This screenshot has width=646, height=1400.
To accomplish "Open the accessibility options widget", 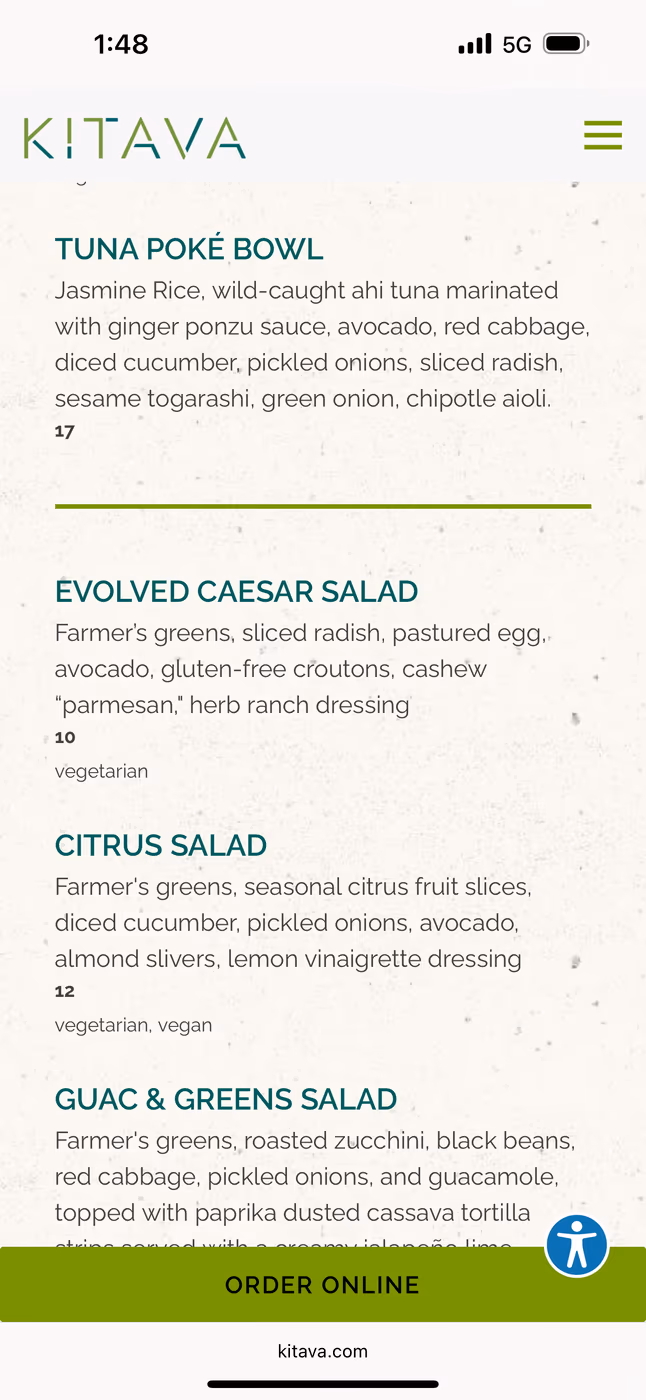I will point(577,1246).
